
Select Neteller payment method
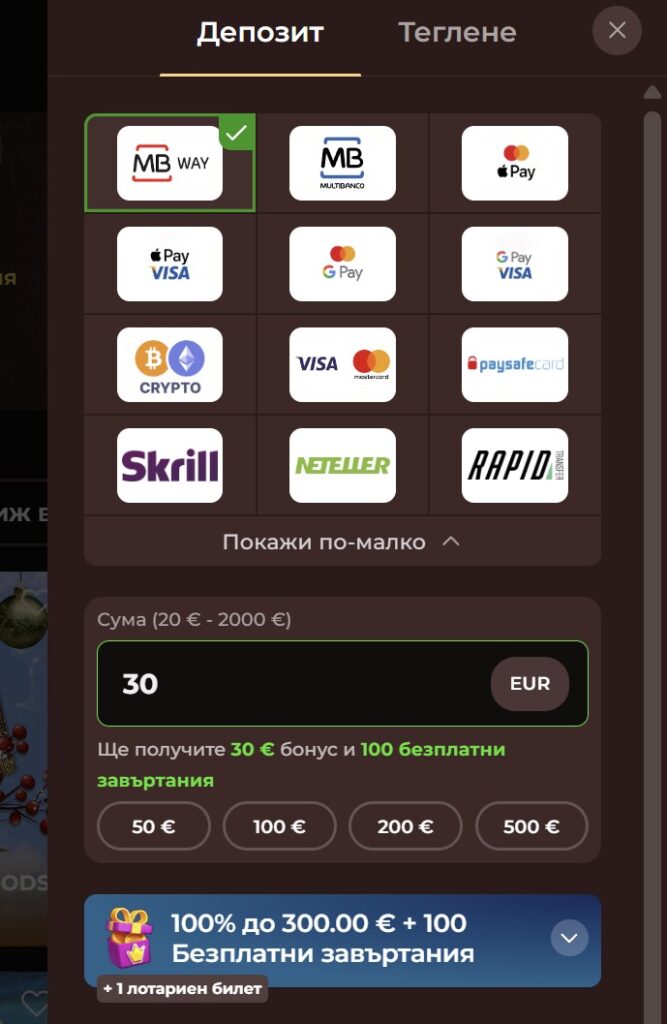(342, 466)
